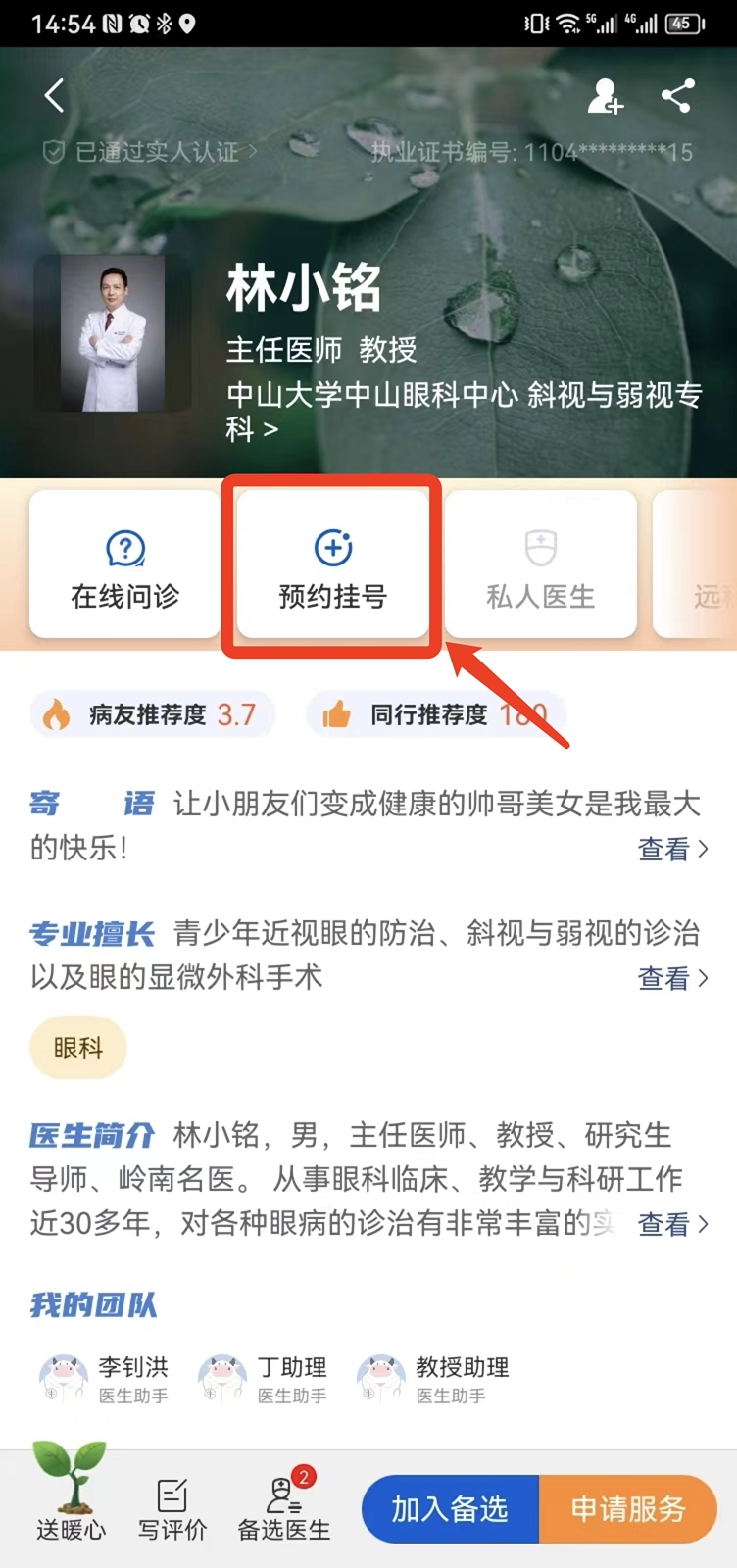The width and height of the screenshot is (737, 1568).
Task: Share this doctor's profile
Action: coord(677,96)
